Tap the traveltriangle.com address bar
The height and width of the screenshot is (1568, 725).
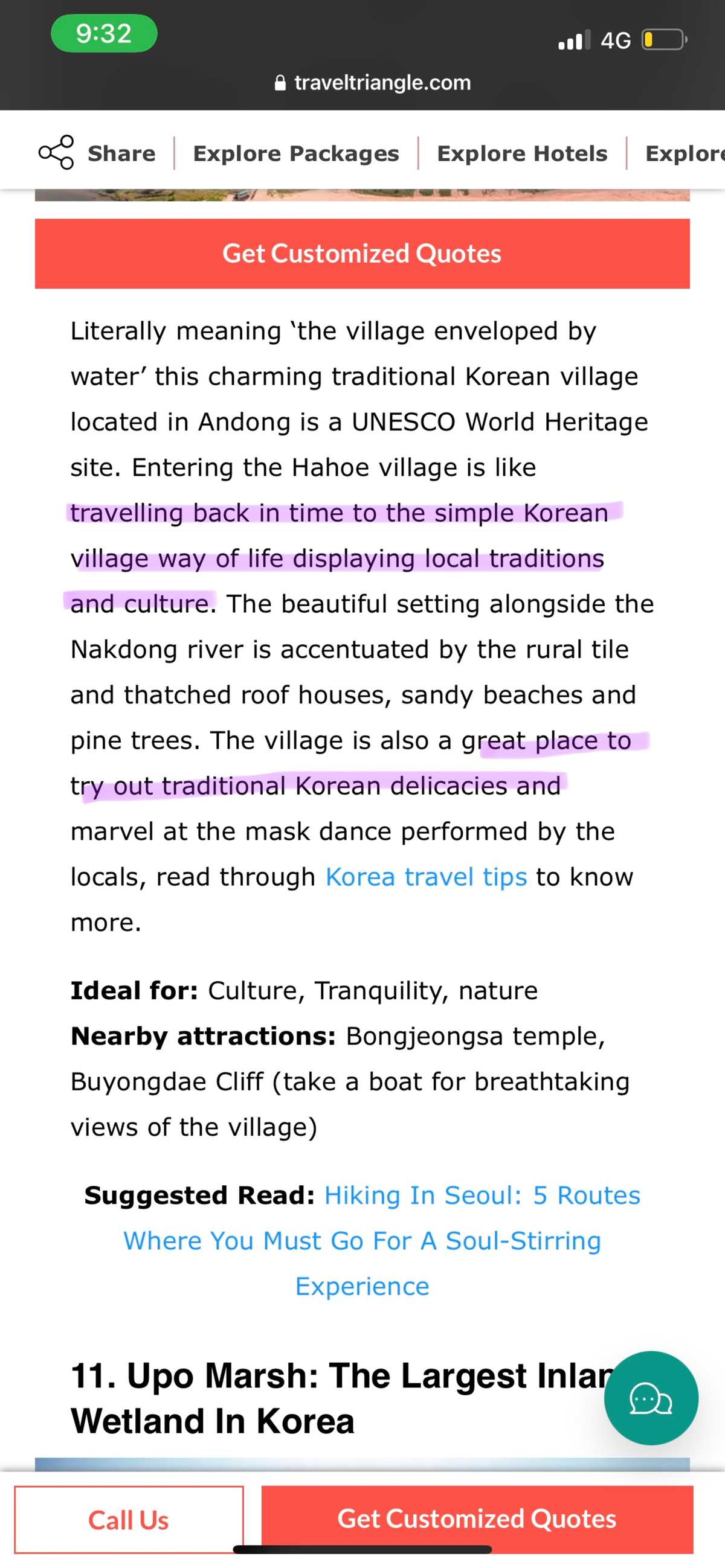pos(373,83)
